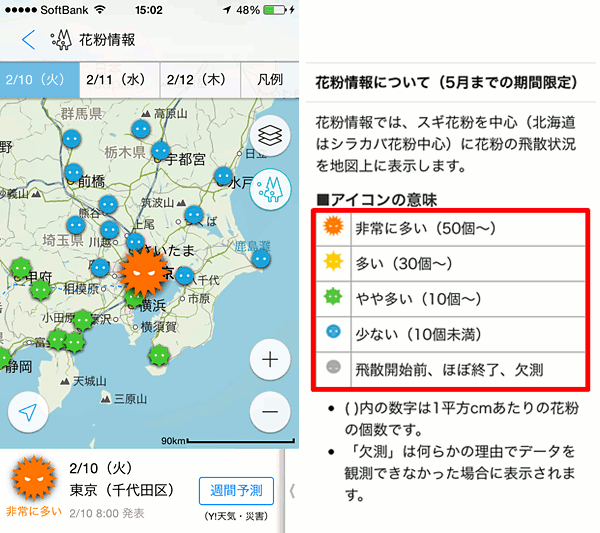600x533 pixels.
Task: Open the map layers button
Action: (x=268, y=137)
